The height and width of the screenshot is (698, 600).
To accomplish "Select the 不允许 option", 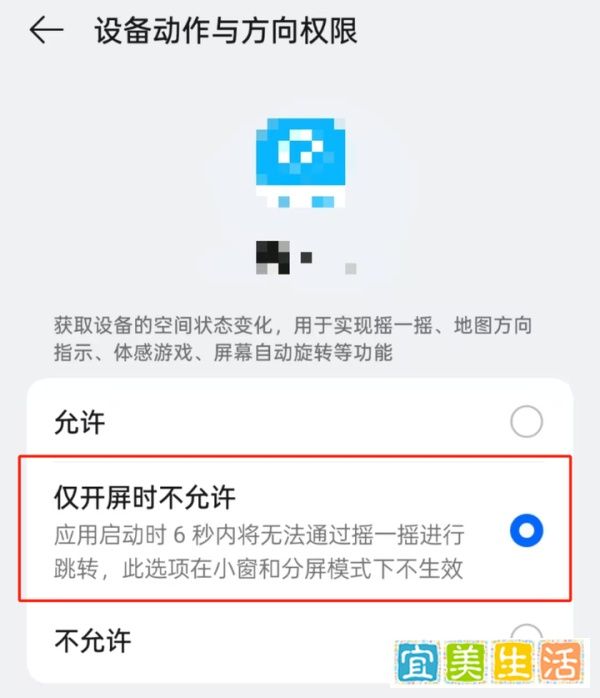I will point(300,641).
